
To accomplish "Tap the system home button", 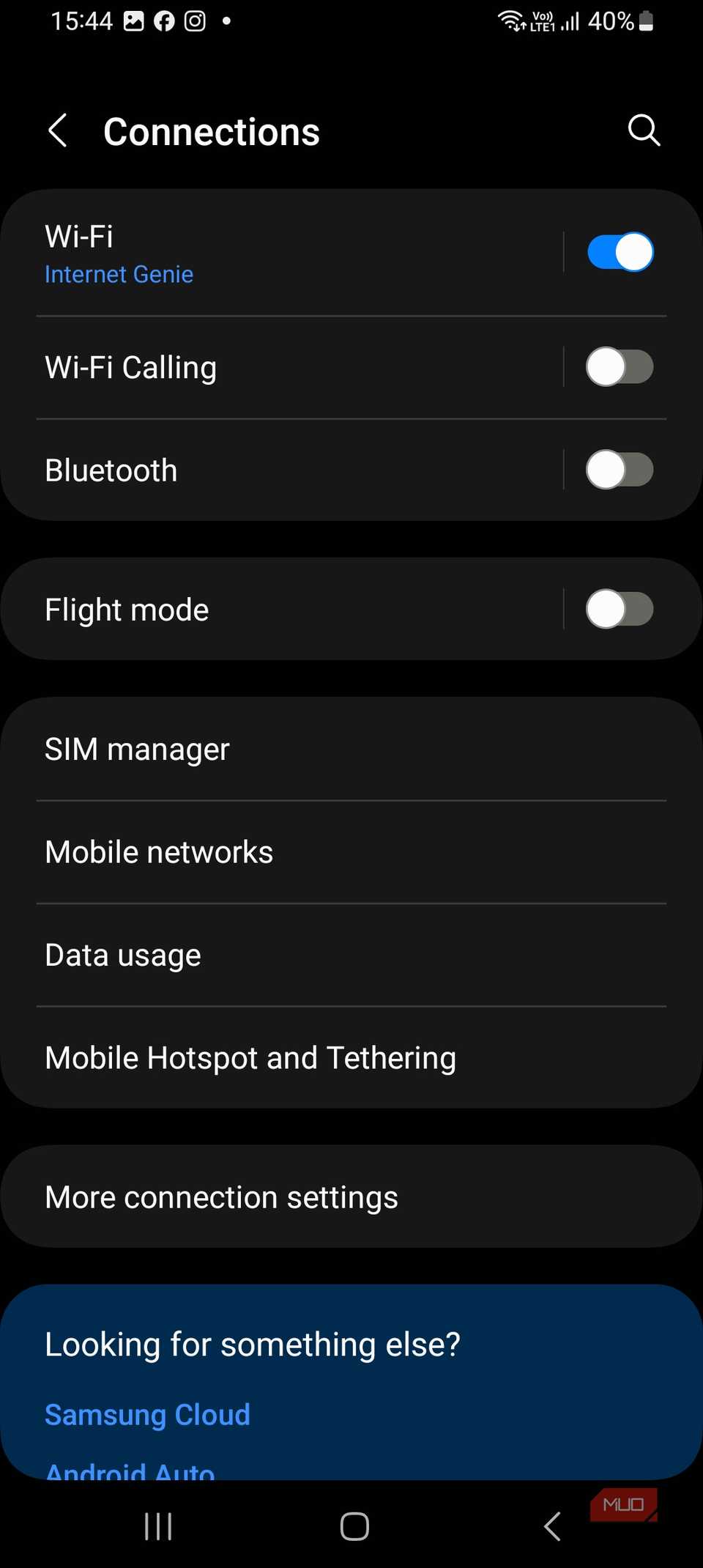I will point(354,1527).
